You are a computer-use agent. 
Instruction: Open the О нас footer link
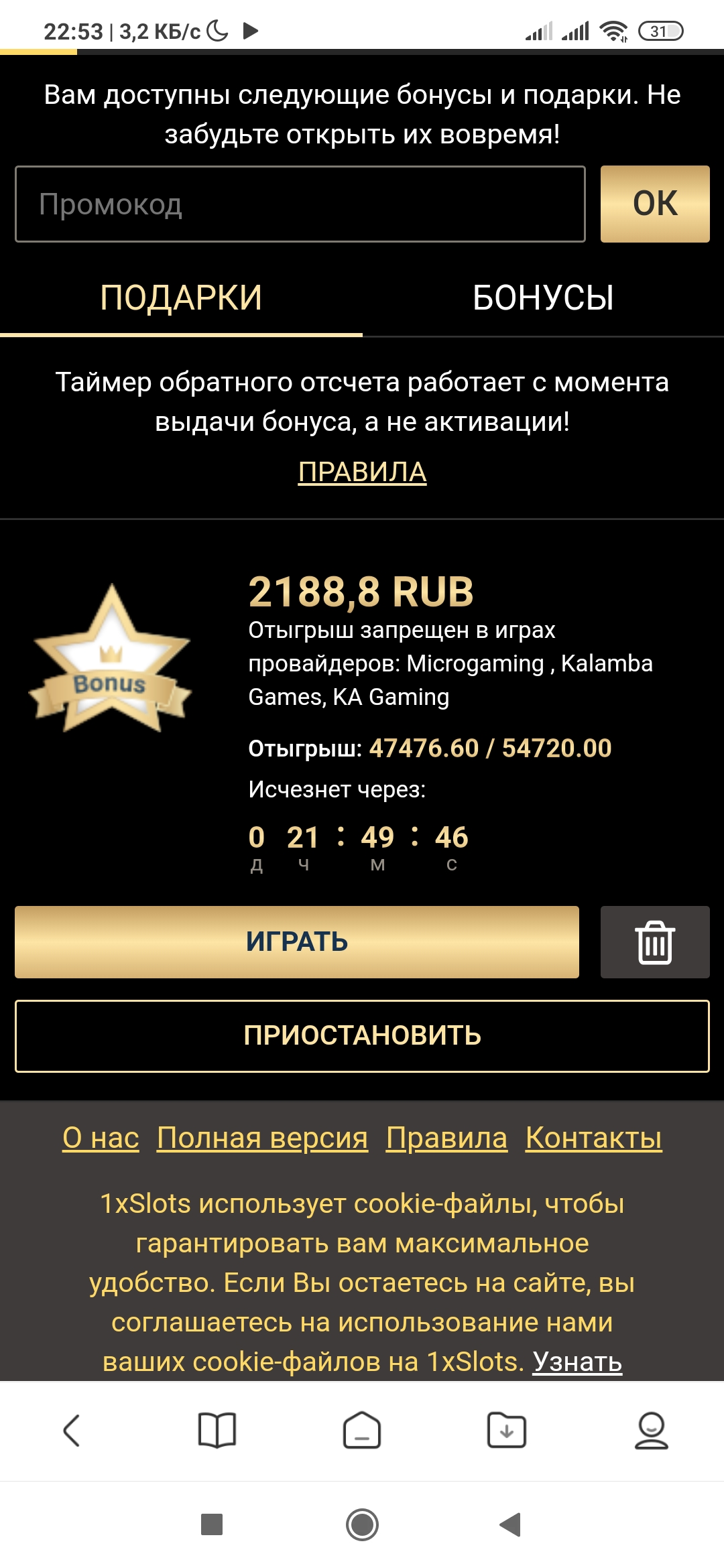tap(101, 1138)
